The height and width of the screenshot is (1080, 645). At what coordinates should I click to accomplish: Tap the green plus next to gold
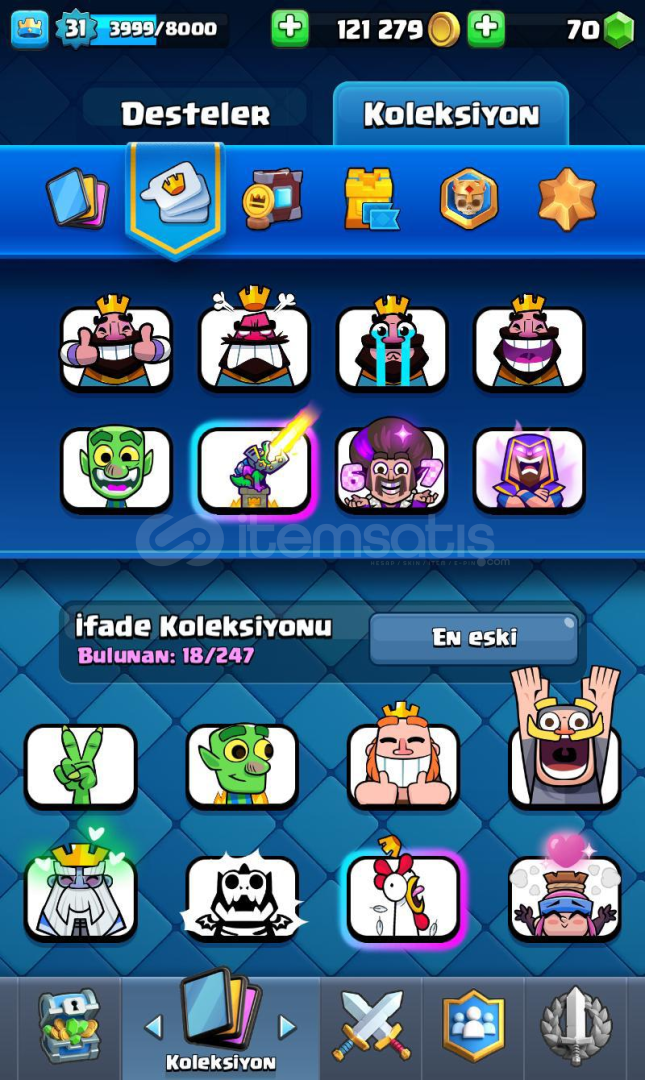click(x=290, y=29)
